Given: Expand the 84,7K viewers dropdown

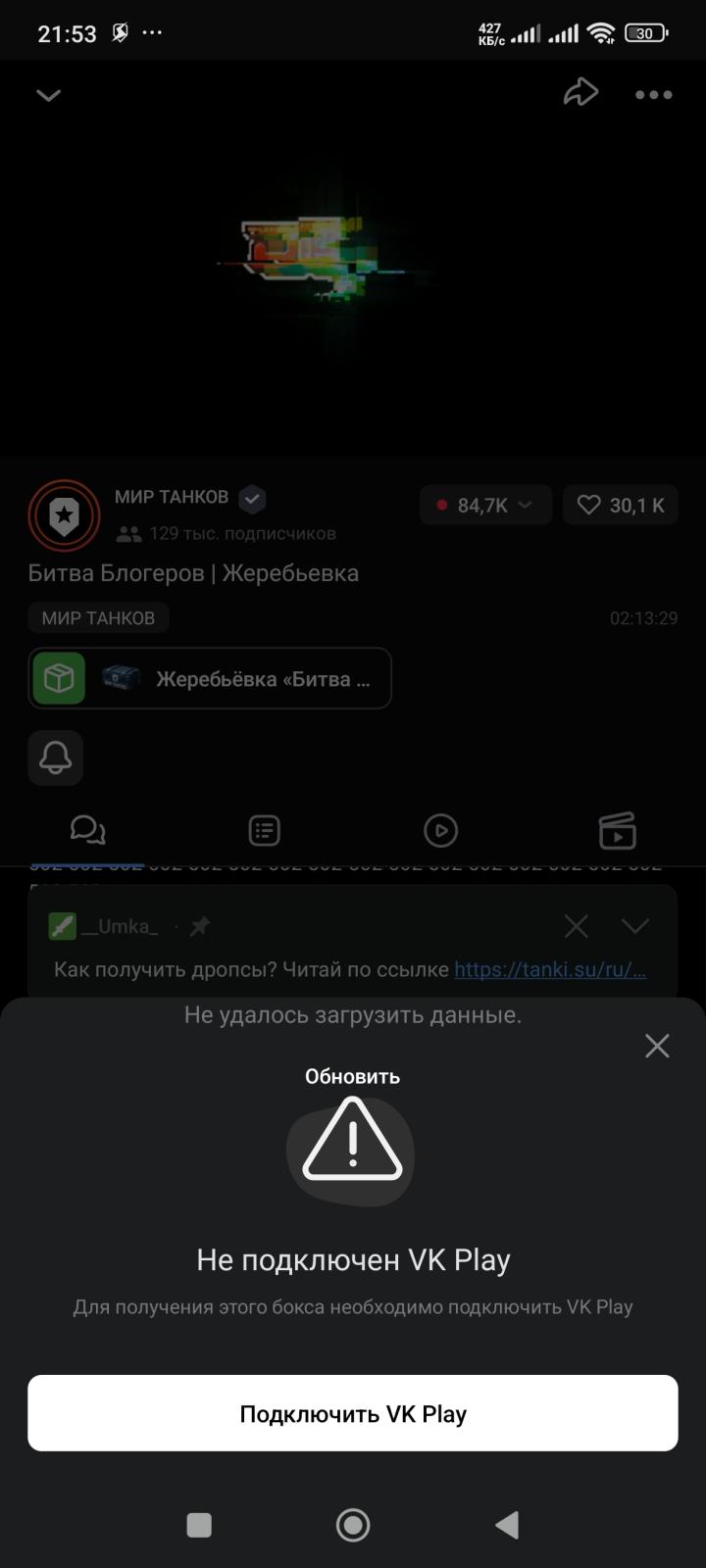Looking at the screenshot, I should coord(485,506).
